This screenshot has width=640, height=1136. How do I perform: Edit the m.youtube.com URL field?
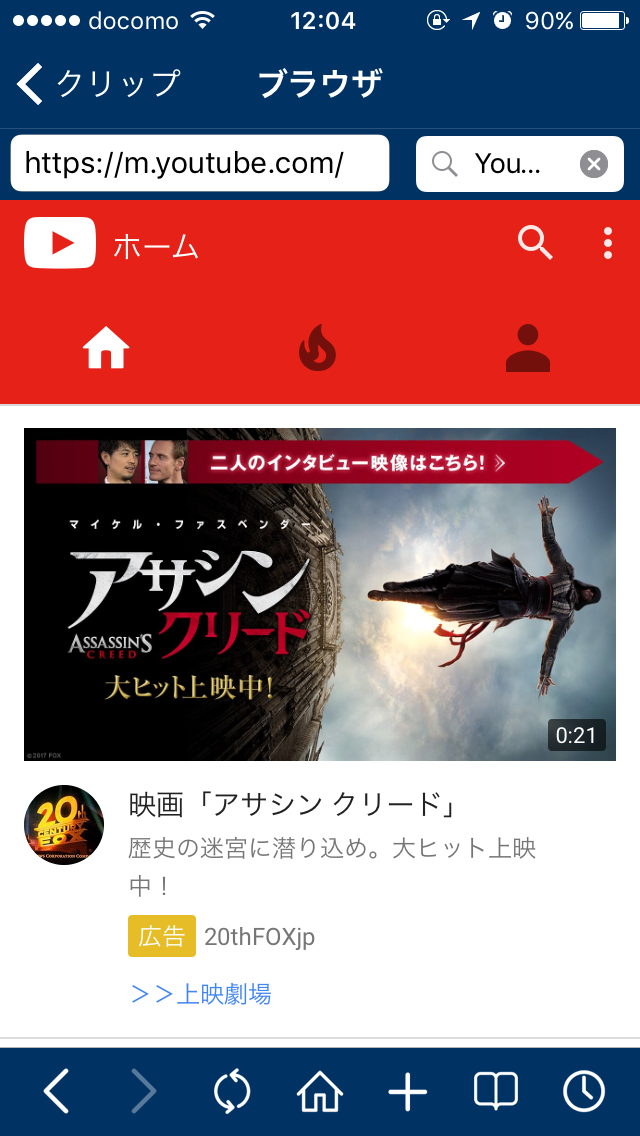[x=200, y=164]
